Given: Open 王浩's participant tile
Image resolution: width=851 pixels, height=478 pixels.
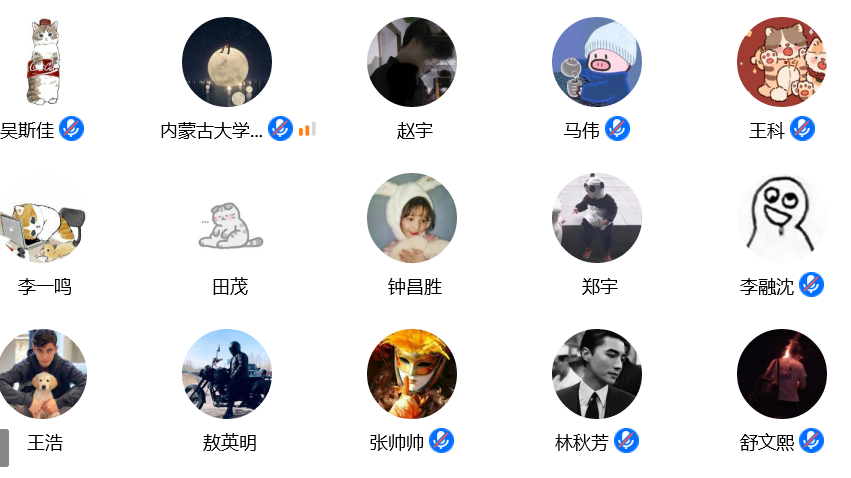Looking at the screenshot, I should click(42, 374).
